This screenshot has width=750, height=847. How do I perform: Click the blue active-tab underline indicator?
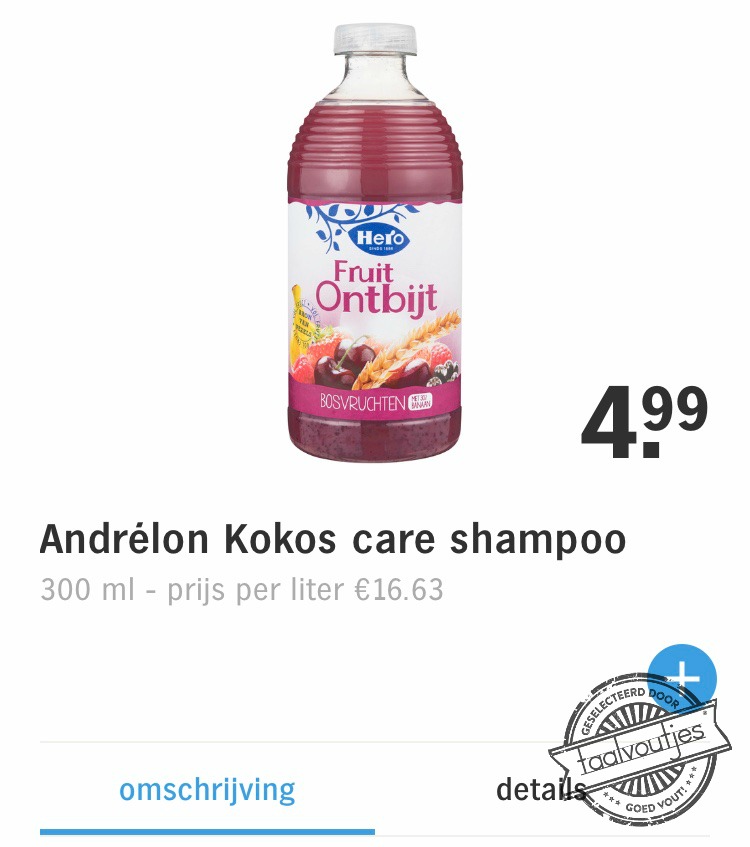tap(205, 831)
